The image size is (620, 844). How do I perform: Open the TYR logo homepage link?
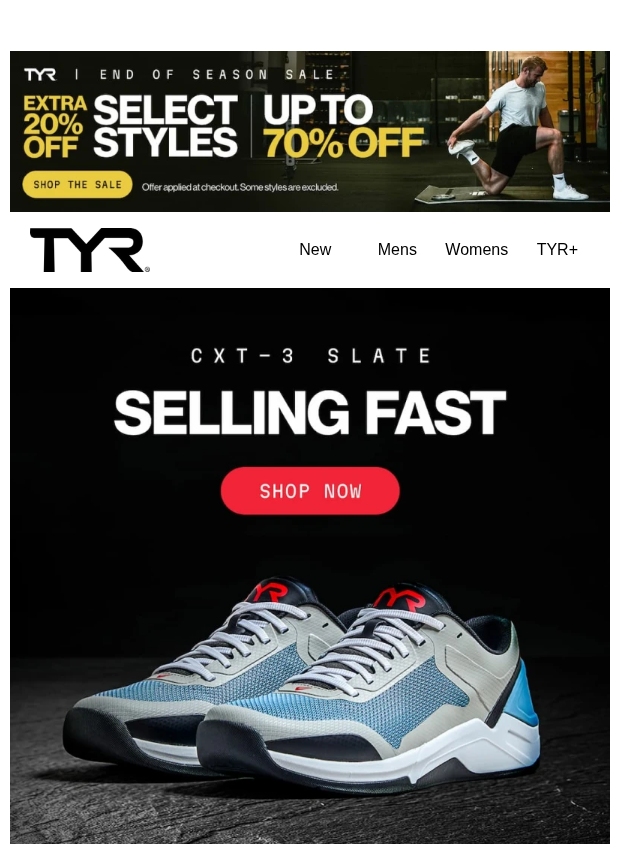pos(90,250)
